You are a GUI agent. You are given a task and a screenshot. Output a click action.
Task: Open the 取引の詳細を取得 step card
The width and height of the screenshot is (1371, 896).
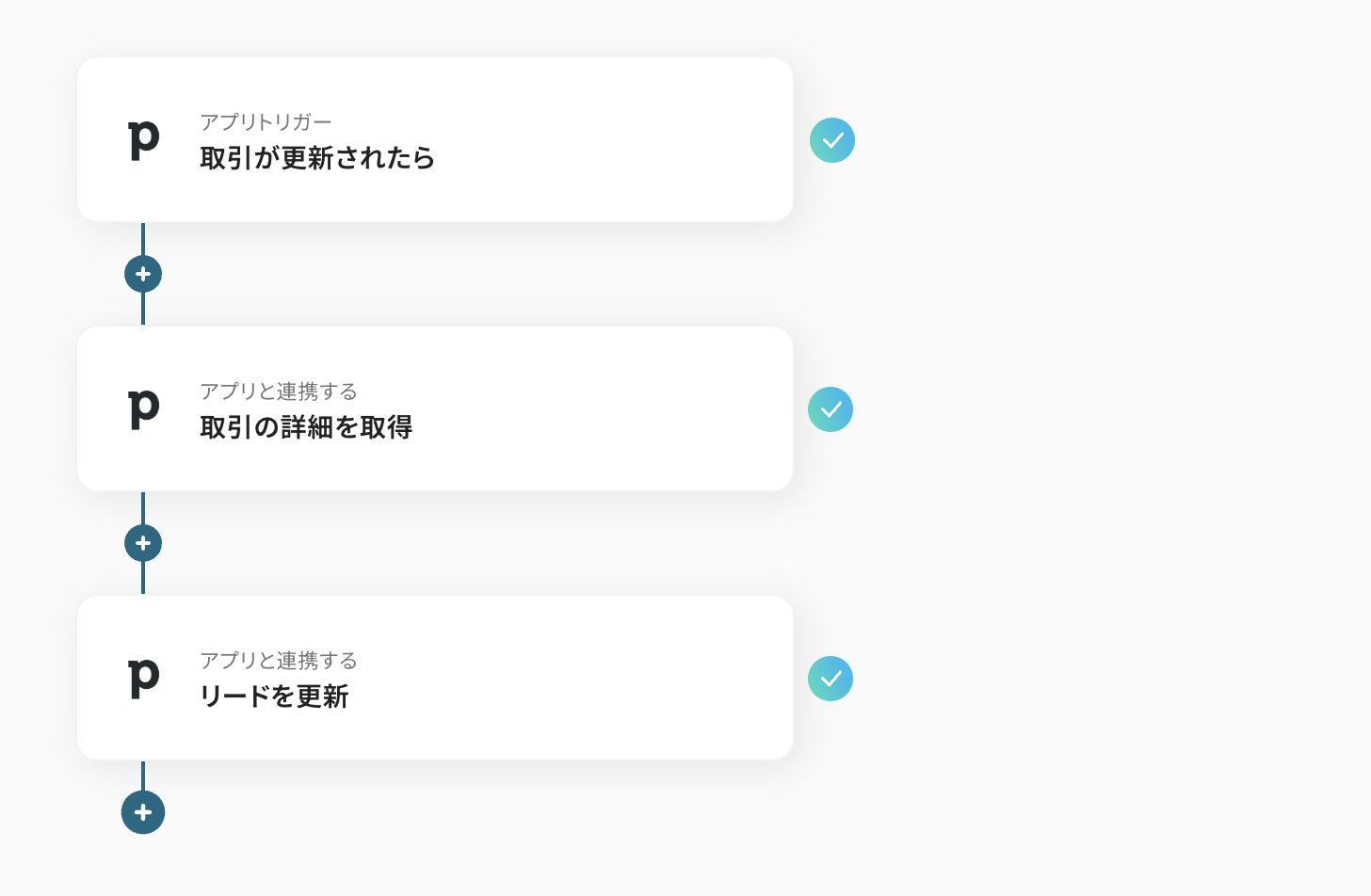434,408
